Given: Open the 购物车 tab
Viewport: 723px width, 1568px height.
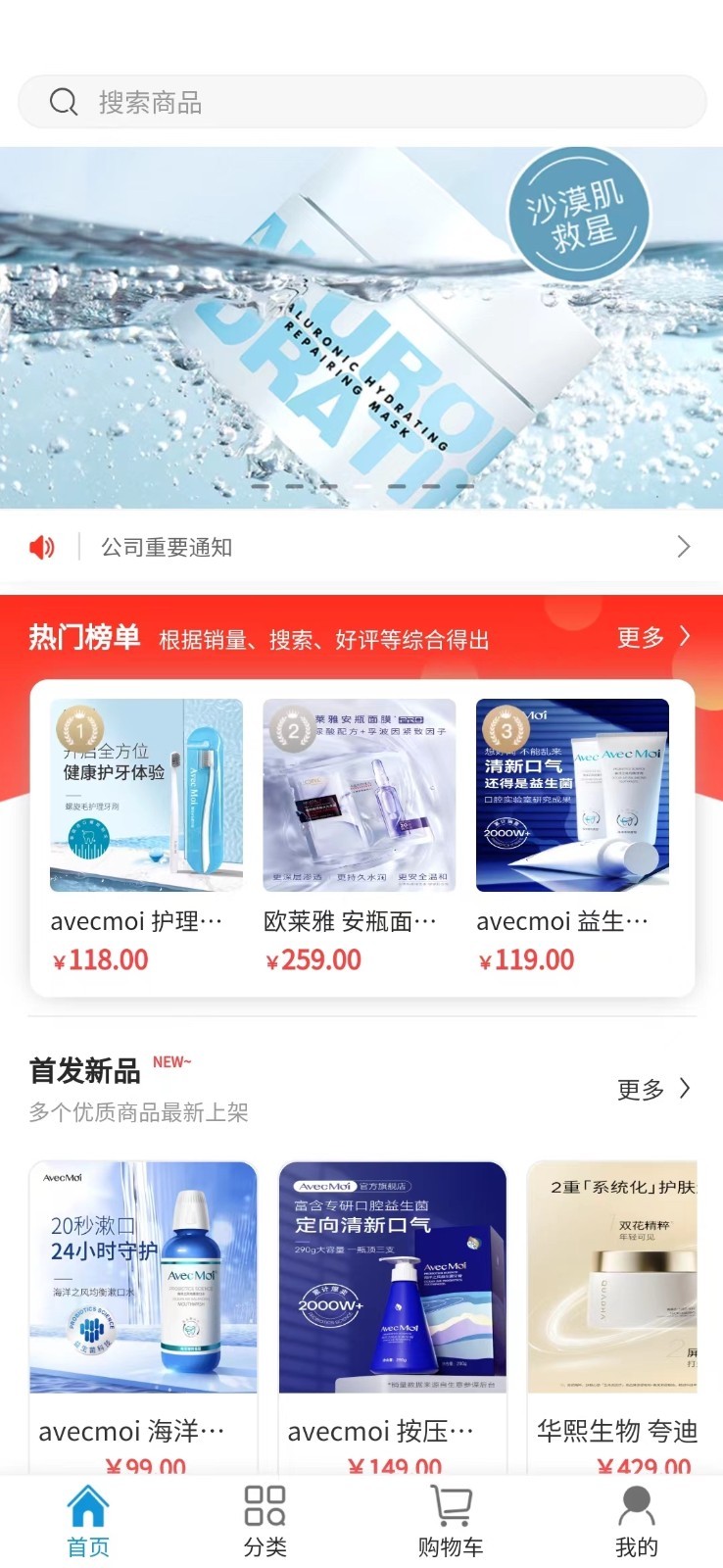Looking at the screenshot, I should tap(451, 1522).
